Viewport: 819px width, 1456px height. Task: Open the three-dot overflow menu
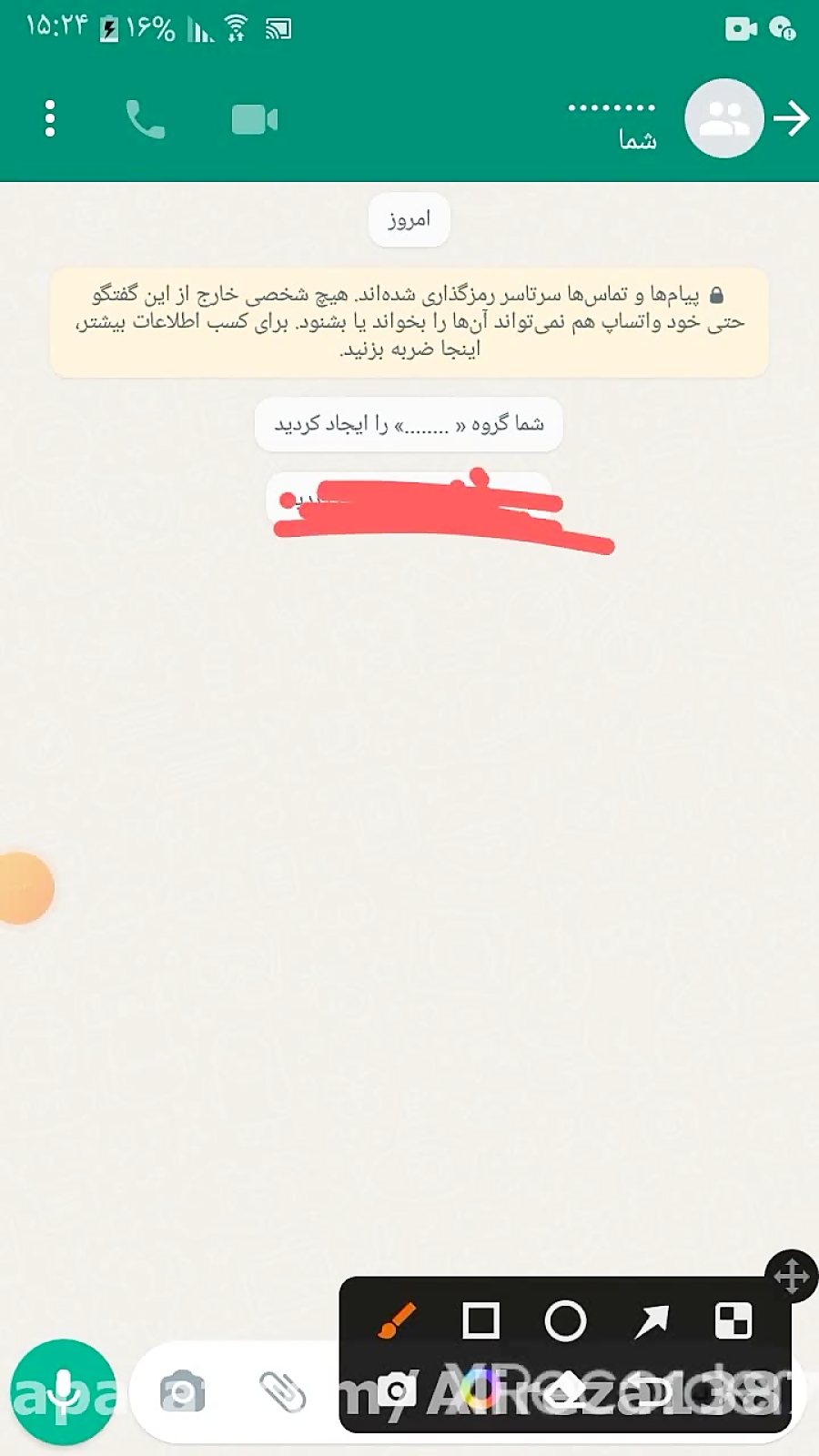(50, 118)
